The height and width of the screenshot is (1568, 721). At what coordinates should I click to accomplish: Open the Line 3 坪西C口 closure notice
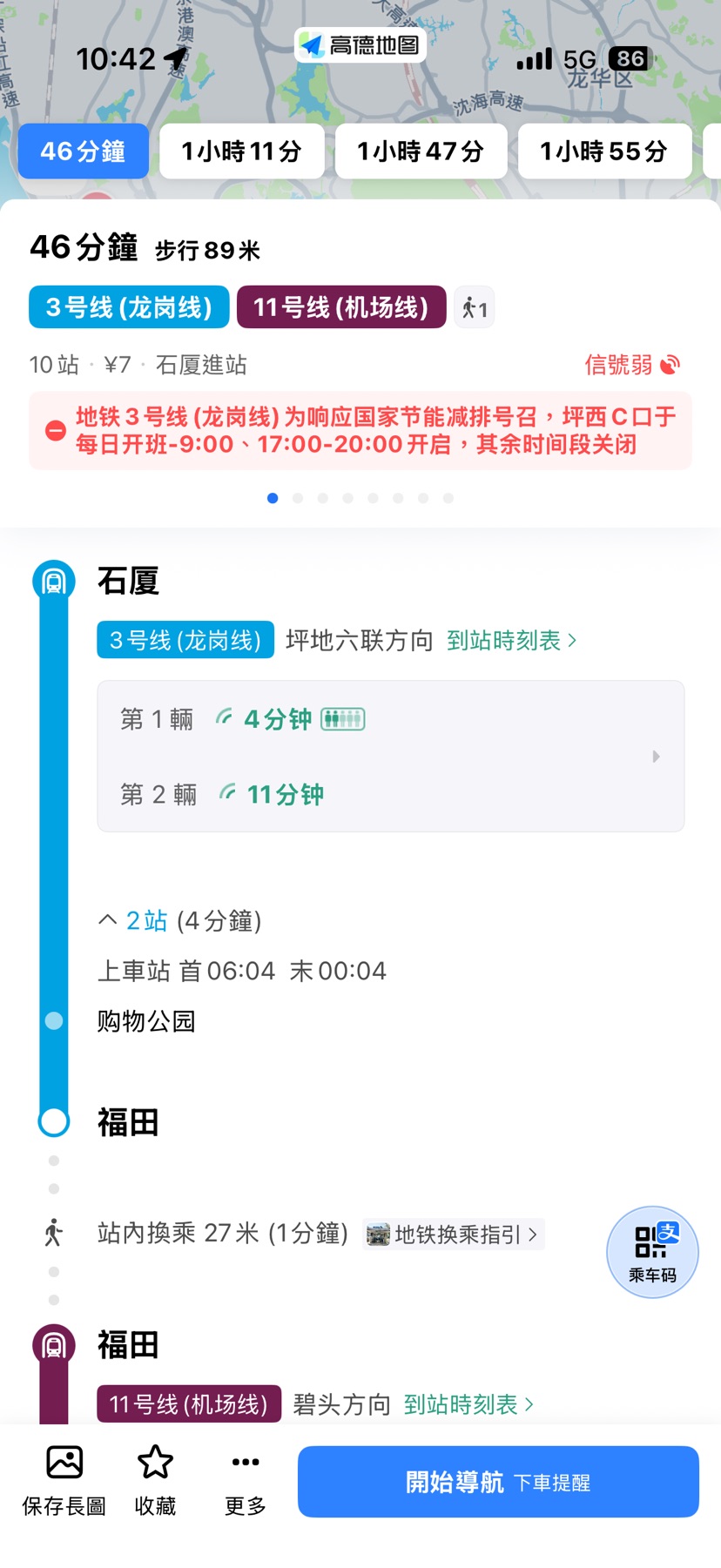pos(360,431)
